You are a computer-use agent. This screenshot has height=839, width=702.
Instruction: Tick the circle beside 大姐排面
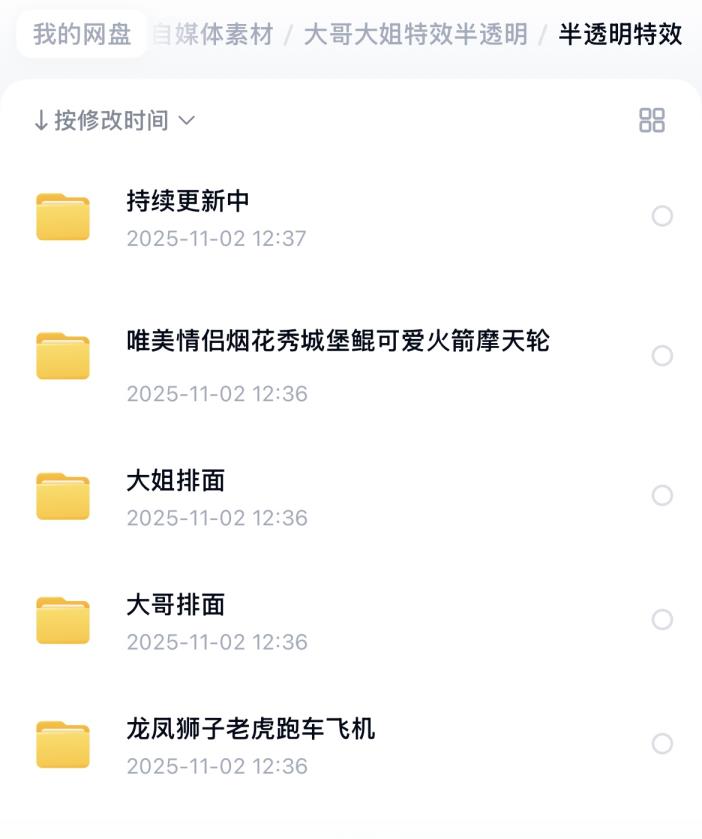tap(662, 496)
